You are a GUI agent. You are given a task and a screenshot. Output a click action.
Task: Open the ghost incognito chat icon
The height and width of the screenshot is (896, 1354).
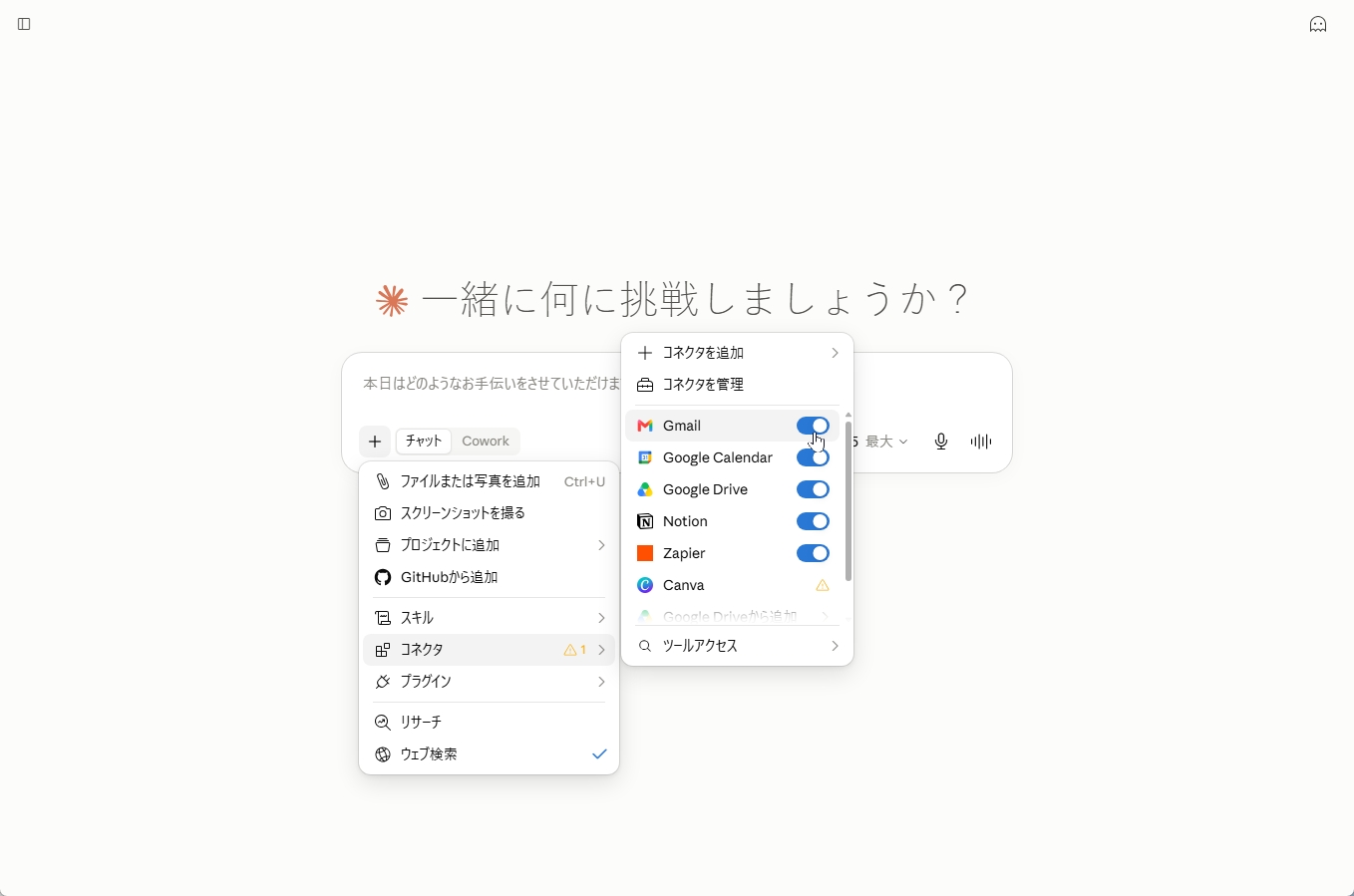(1317, 24)
